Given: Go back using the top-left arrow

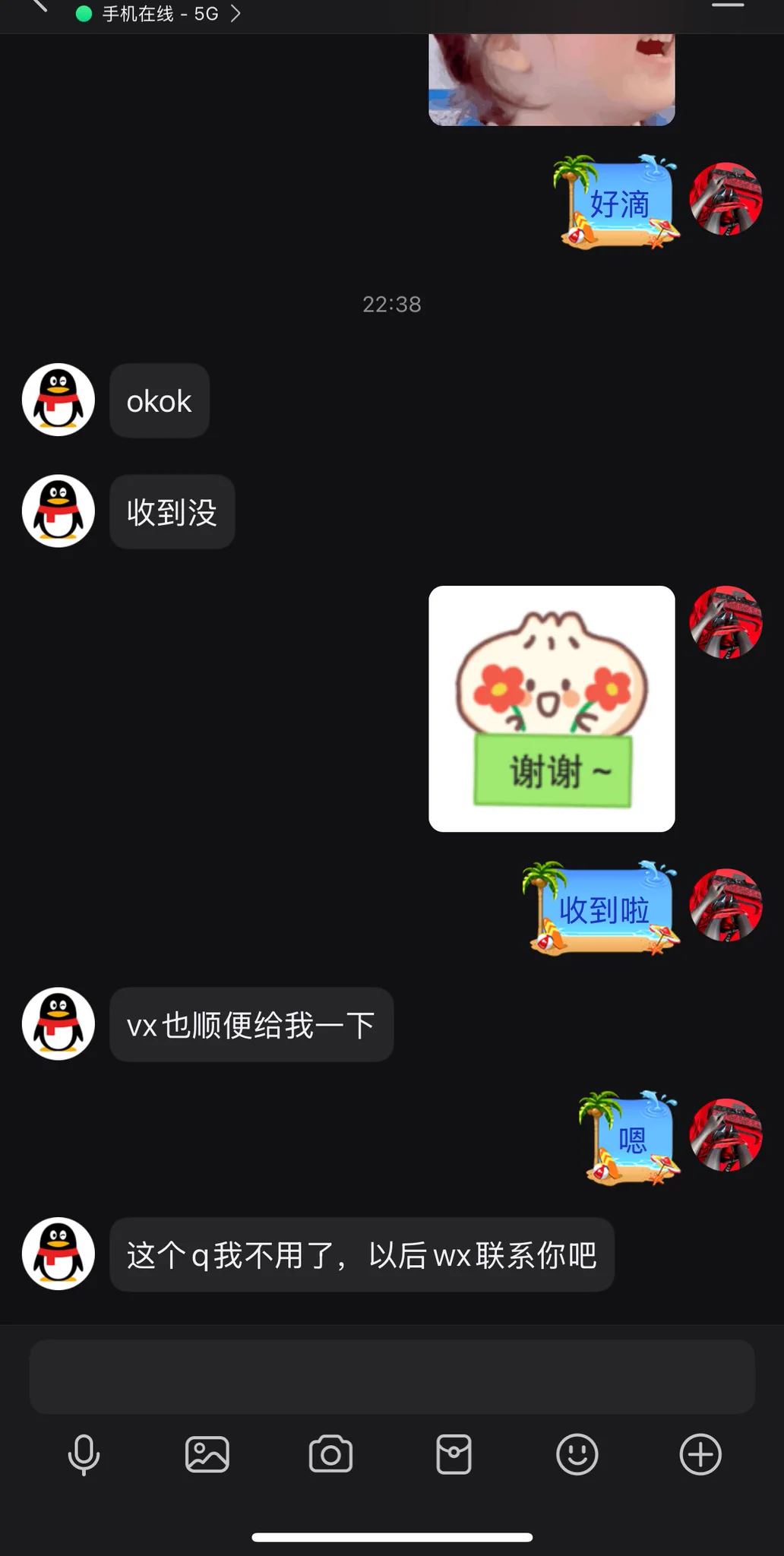Looking at the screenshot, I should coord(40,6).
